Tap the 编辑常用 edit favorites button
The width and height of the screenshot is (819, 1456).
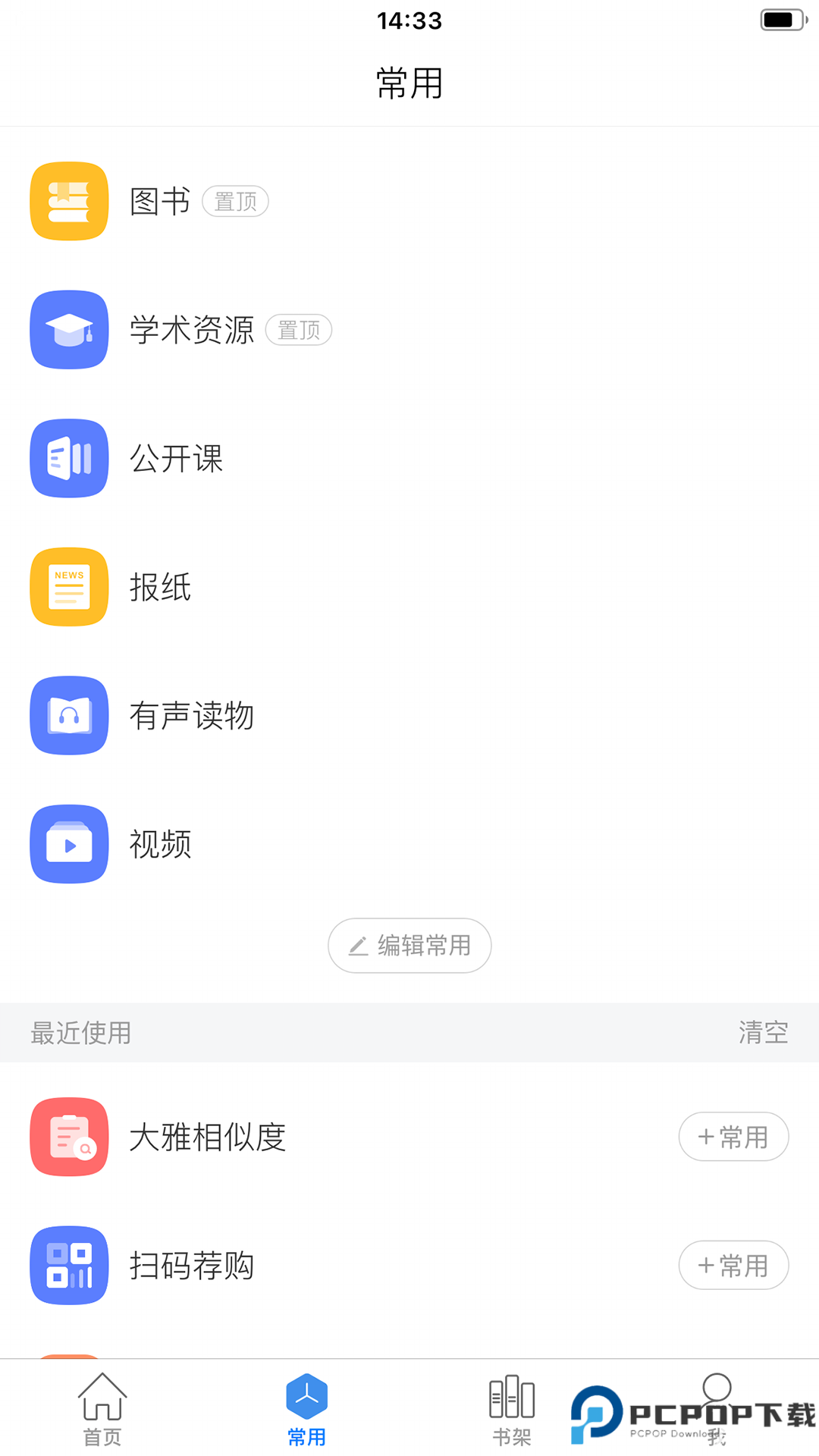coord(409,946)
